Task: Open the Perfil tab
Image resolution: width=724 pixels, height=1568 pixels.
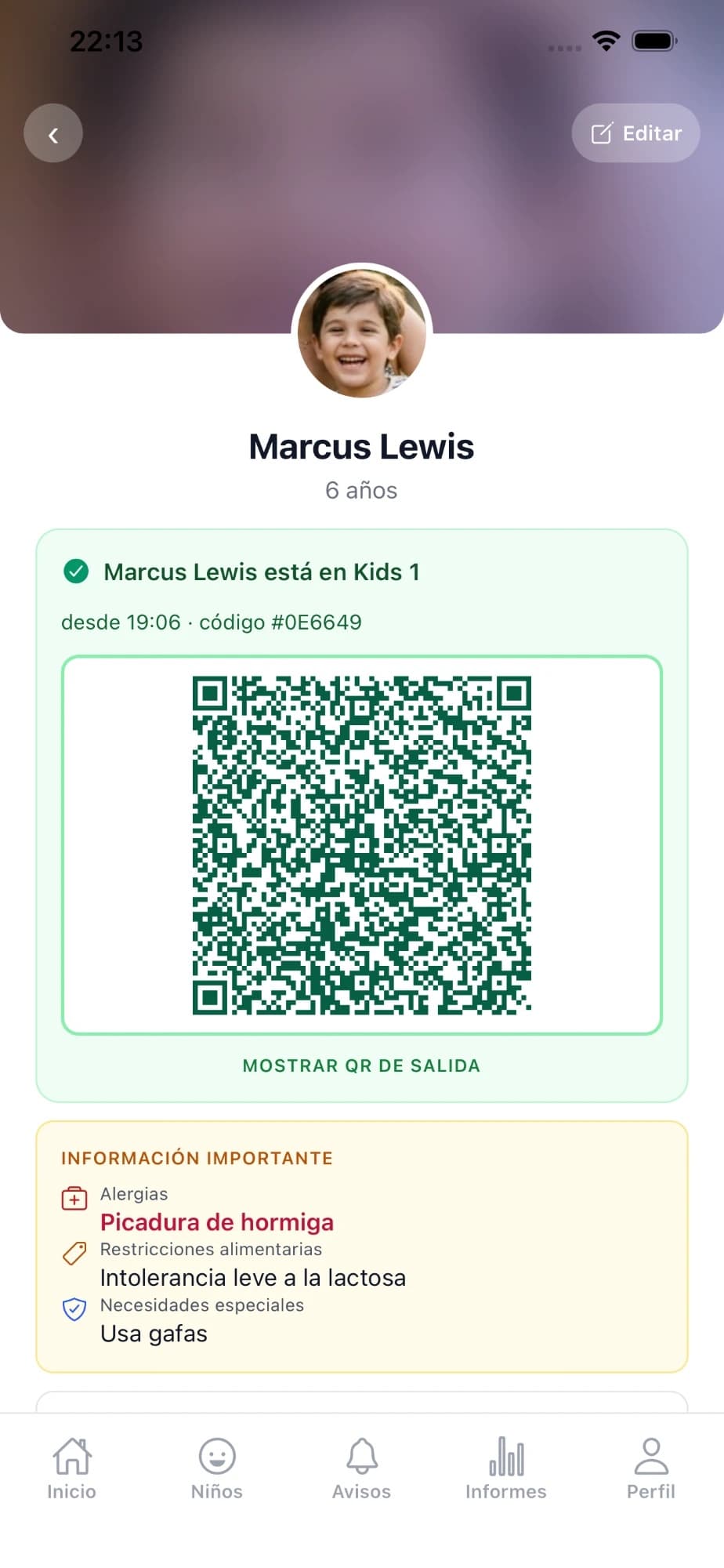Action: 651,1469
